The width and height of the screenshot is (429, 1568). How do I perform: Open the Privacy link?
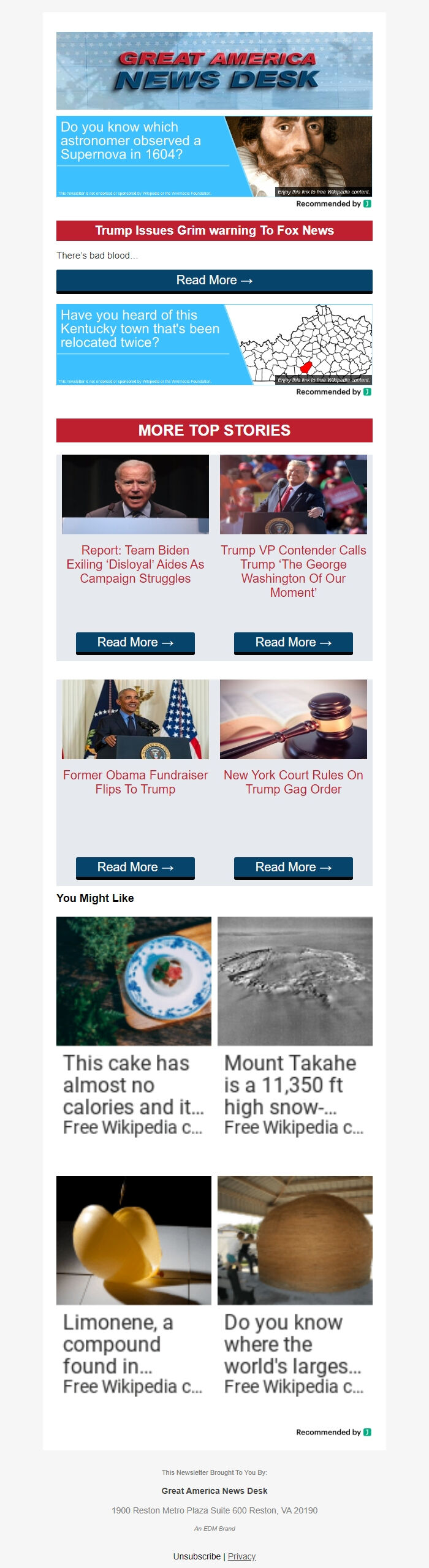241,1556
